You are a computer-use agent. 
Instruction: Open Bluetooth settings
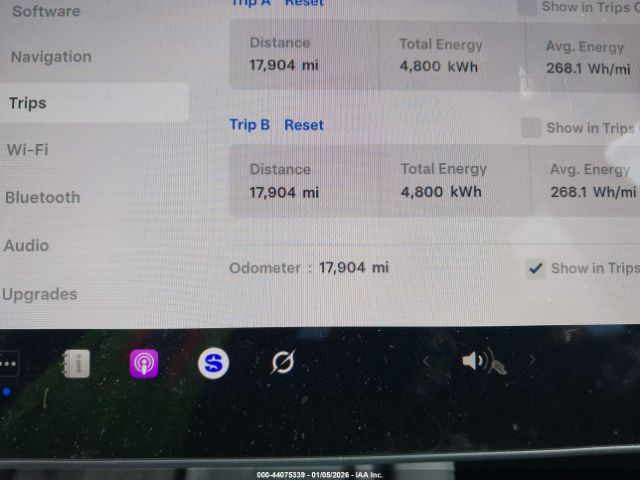click(x=42, y=197)
